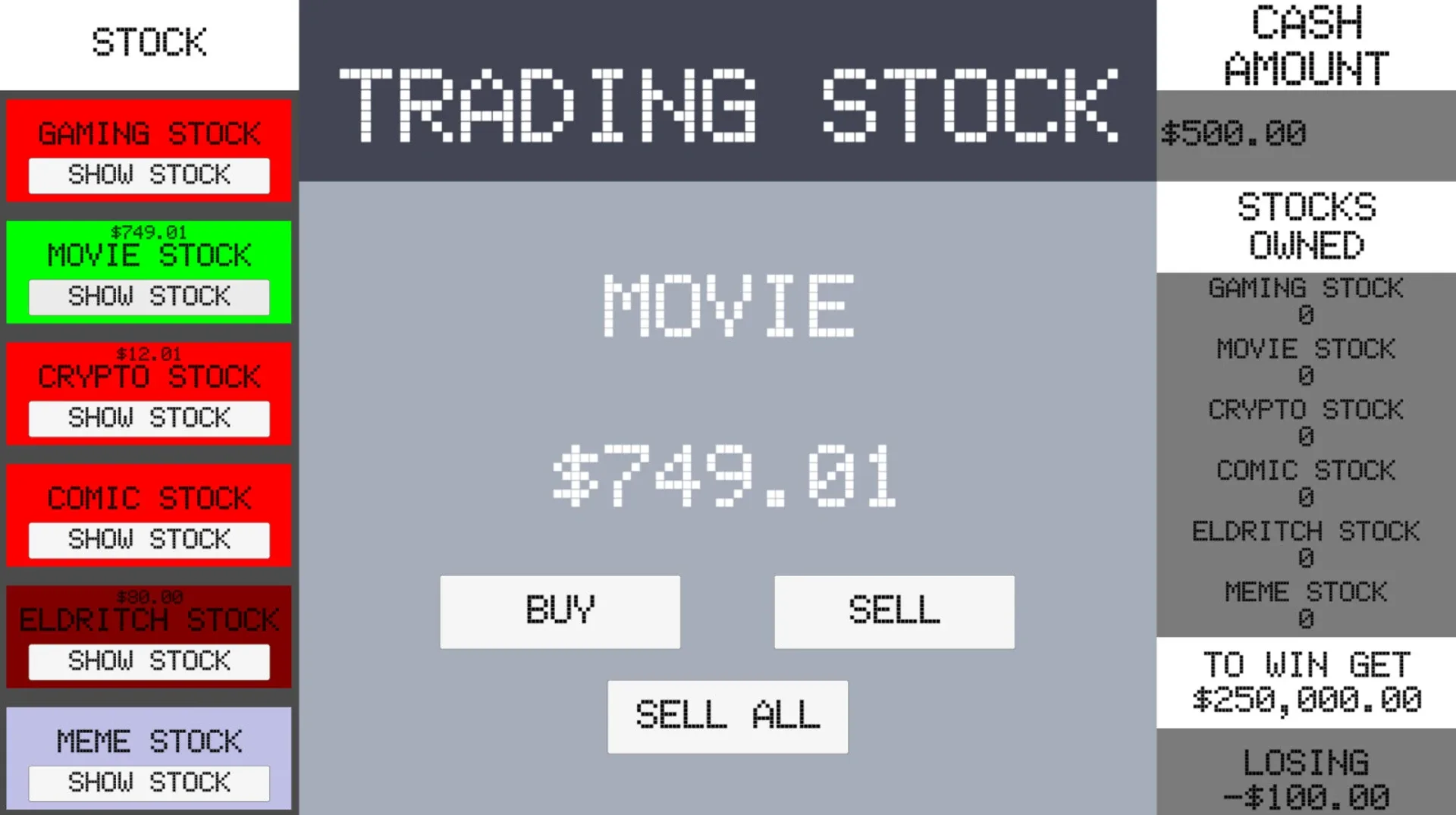Viewport: 1456px width, 815px height.
Task: Show the Eldritch Stock details
Action: coord(149,661)
